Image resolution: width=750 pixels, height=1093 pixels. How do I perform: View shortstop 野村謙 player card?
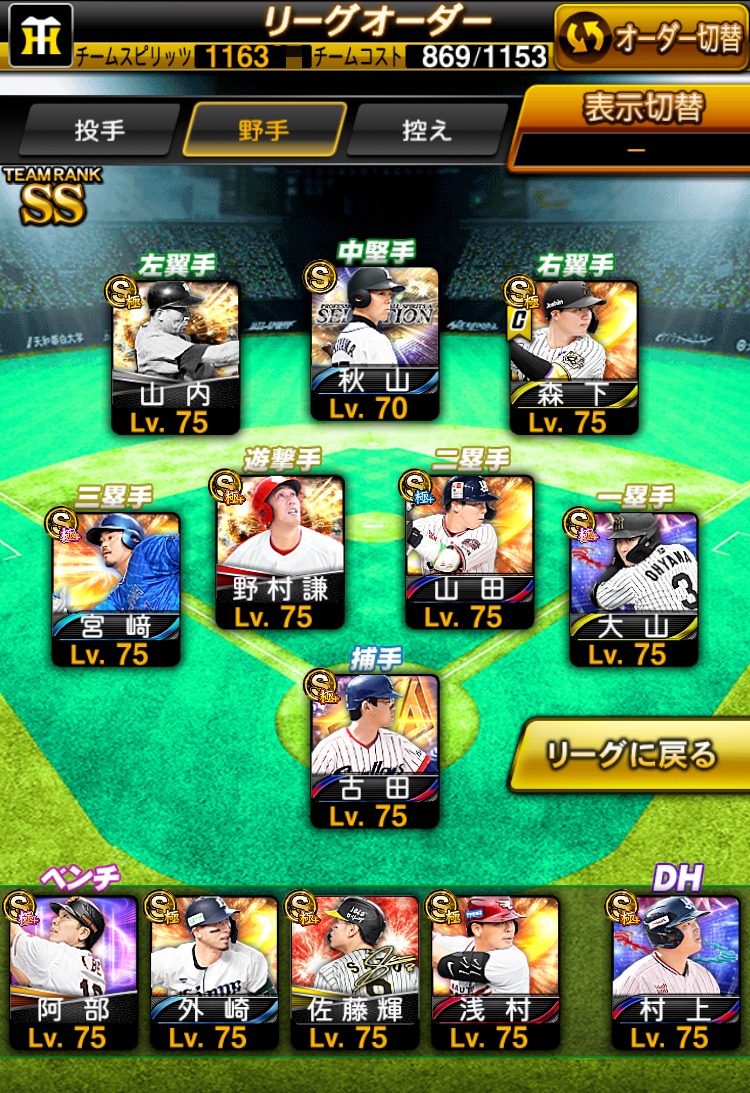[x=280, y=550]
